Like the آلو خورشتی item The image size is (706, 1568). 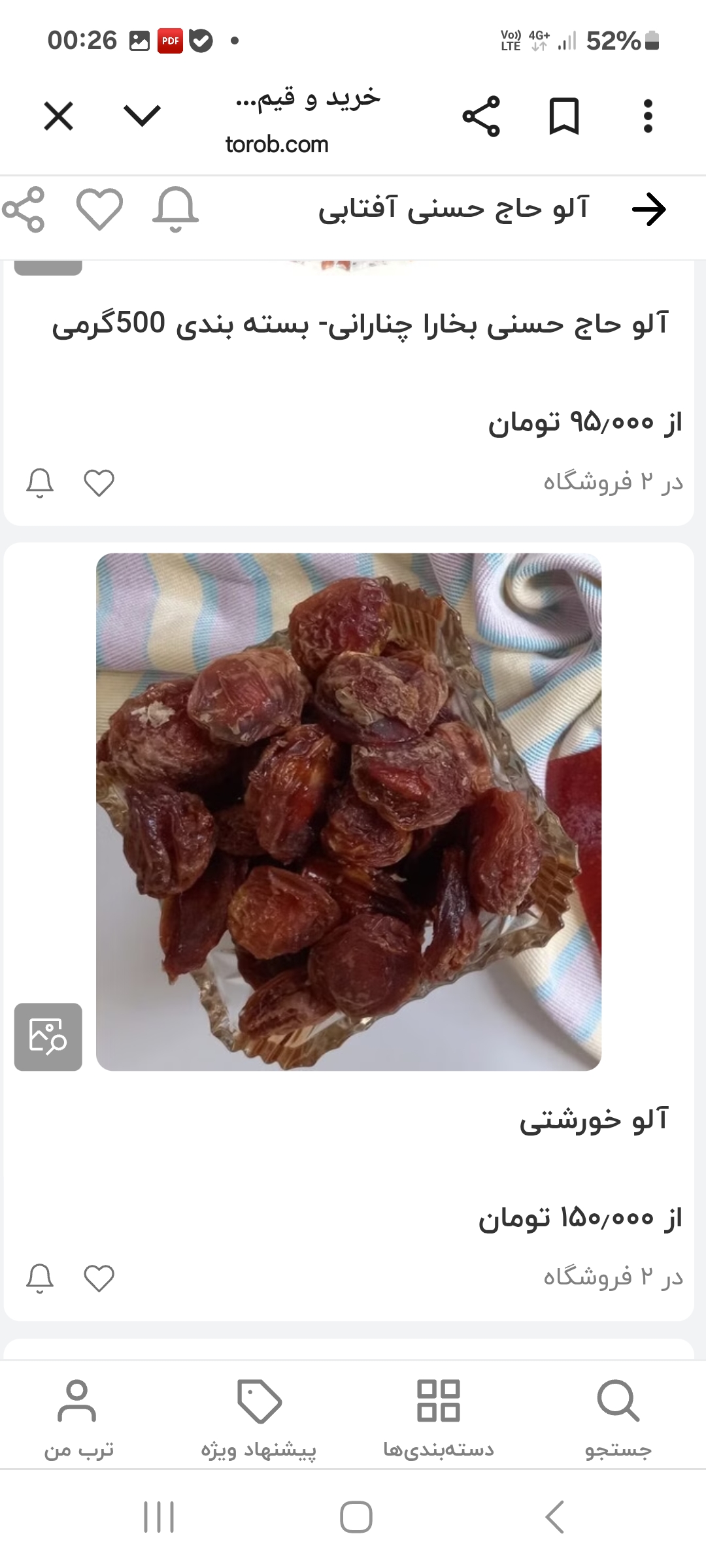[99, 1278]
